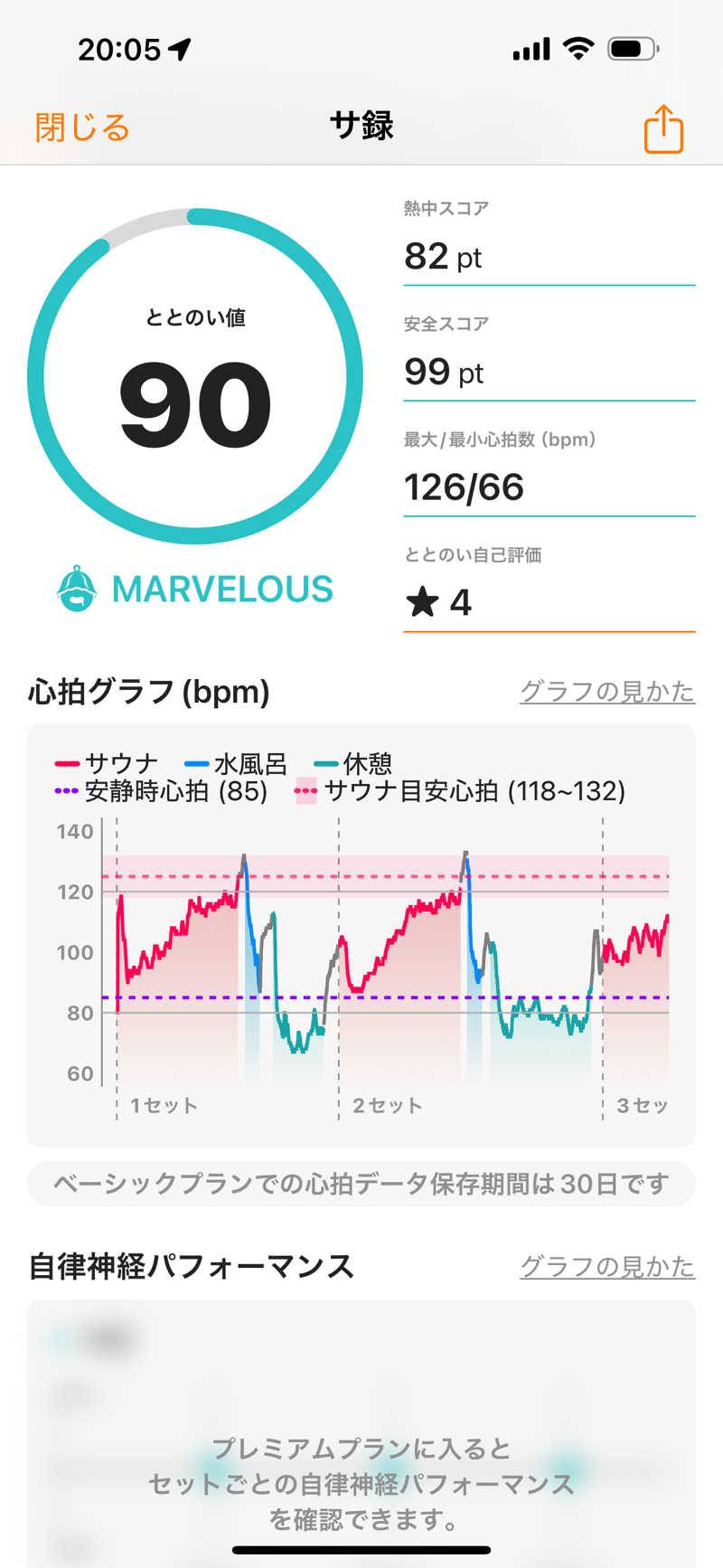
Task: Close the サ録 screen with 閉じる
Action: coord(82,128)
